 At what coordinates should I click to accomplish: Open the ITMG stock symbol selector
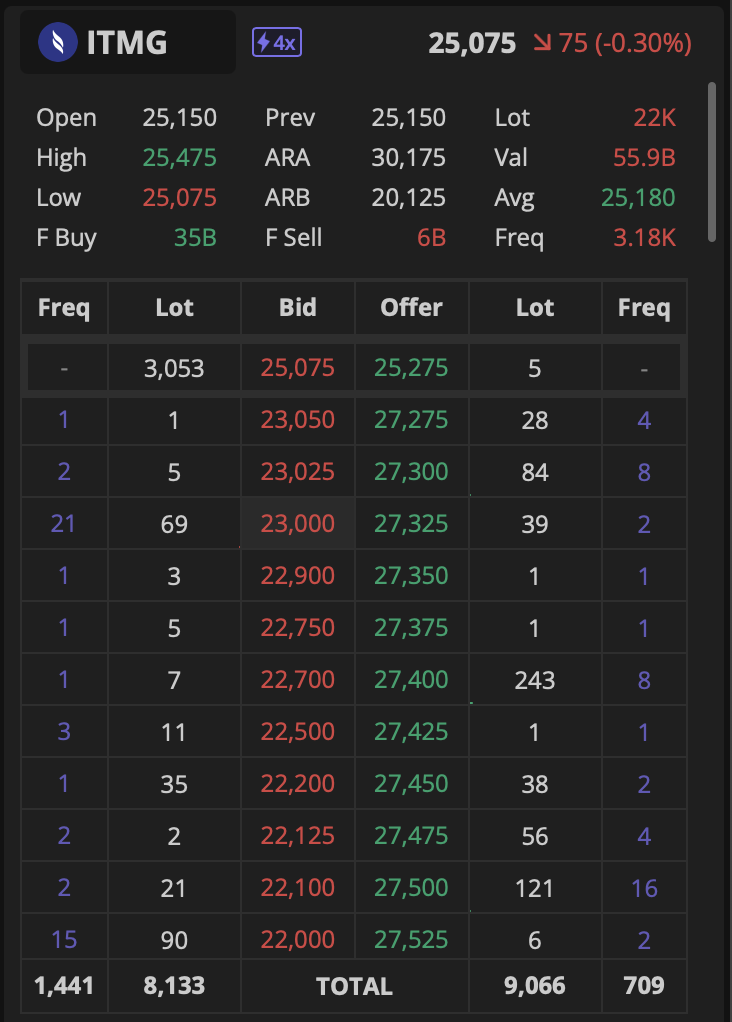(127, 43)
